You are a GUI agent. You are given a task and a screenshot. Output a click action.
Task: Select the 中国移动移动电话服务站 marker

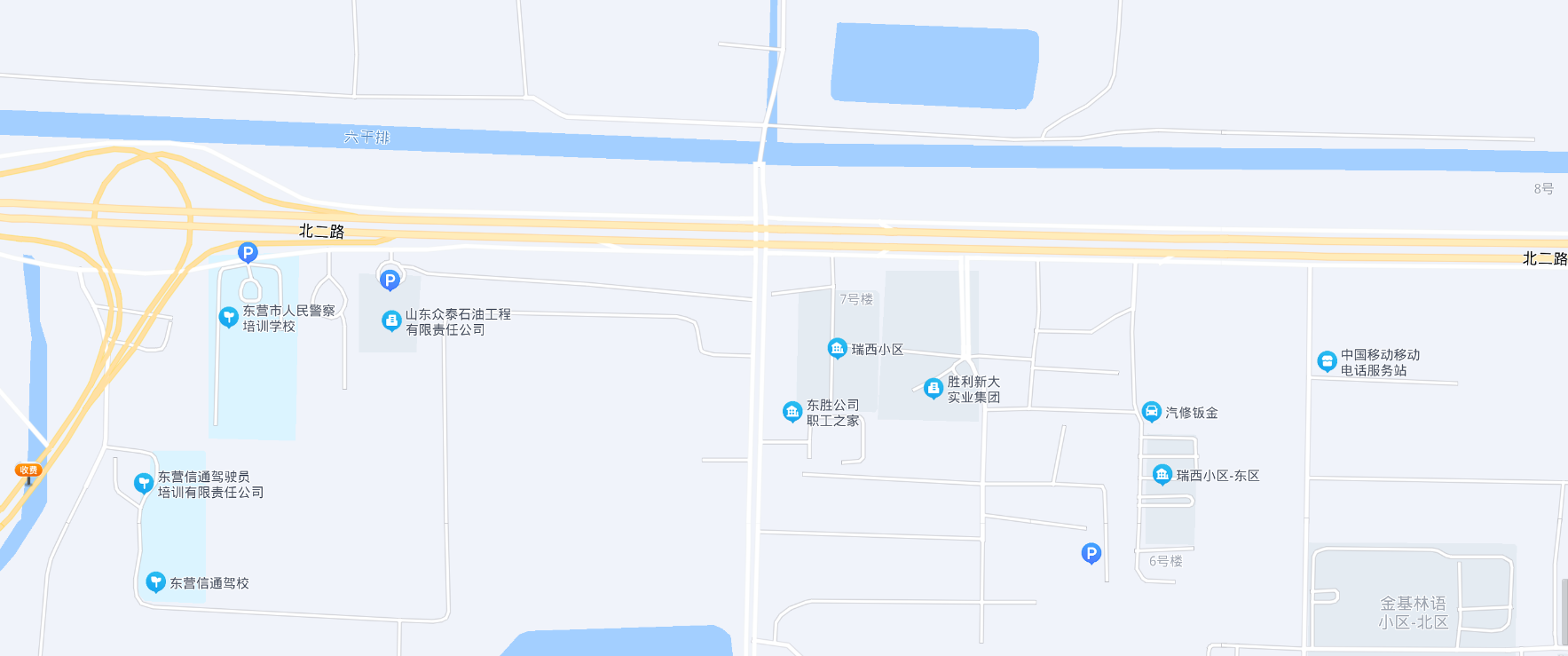[1327, 360]
